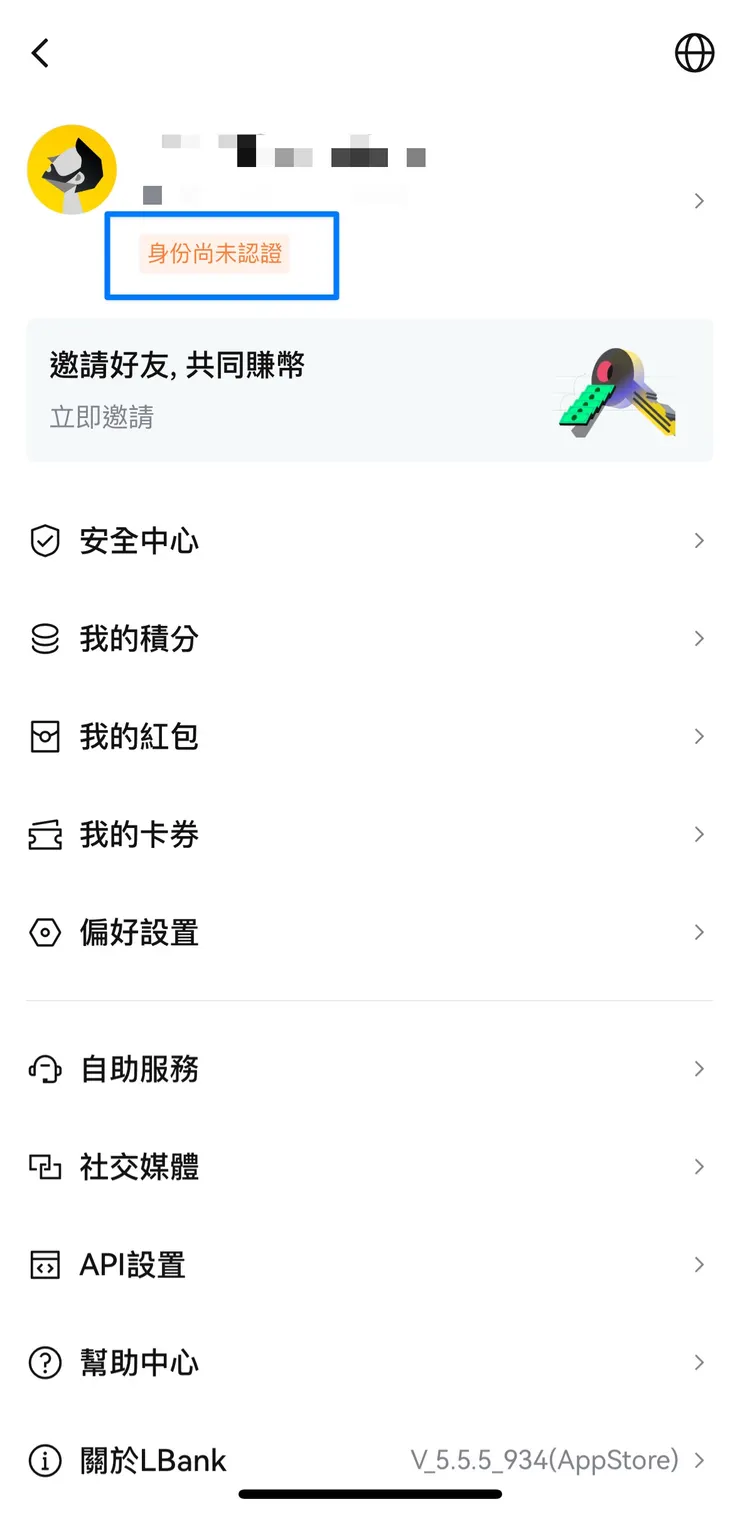Open the invite friends banner (邀請好友)
Screen dimensions: 740x1514
[x=370, y=388]
